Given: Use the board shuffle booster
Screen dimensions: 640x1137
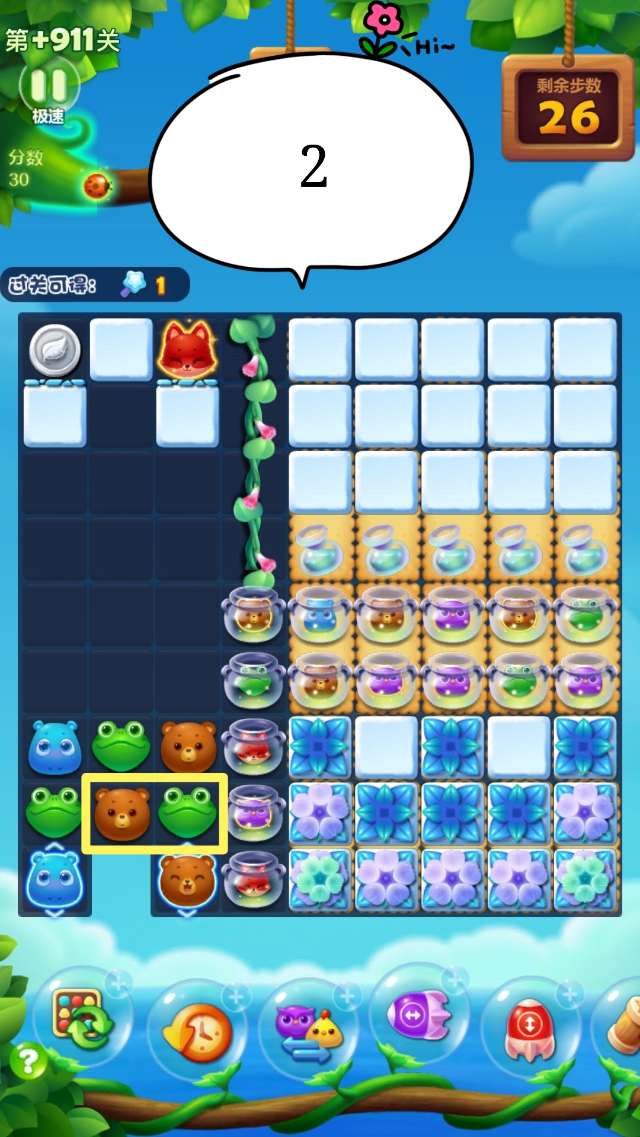Looking at the screenshot, I should pyautogui.click(x=82, y=1021).
